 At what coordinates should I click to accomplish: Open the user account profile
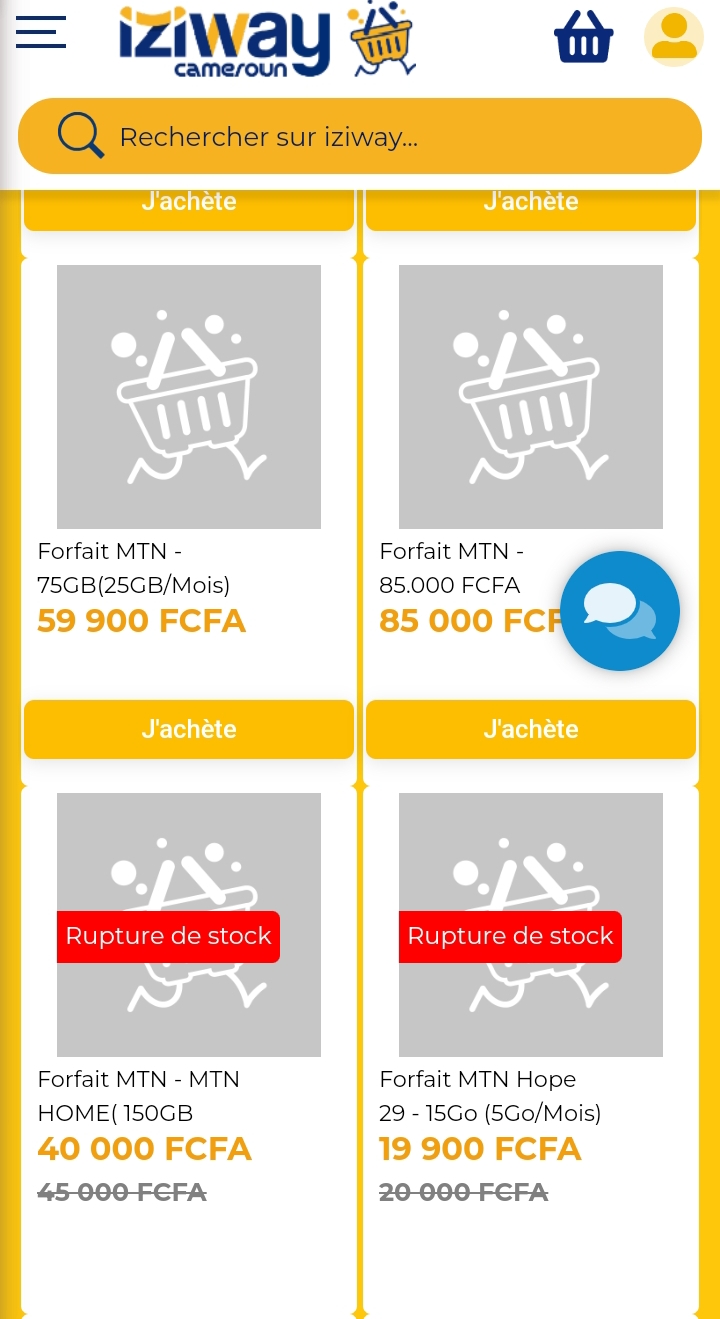(x=673, y=38)
